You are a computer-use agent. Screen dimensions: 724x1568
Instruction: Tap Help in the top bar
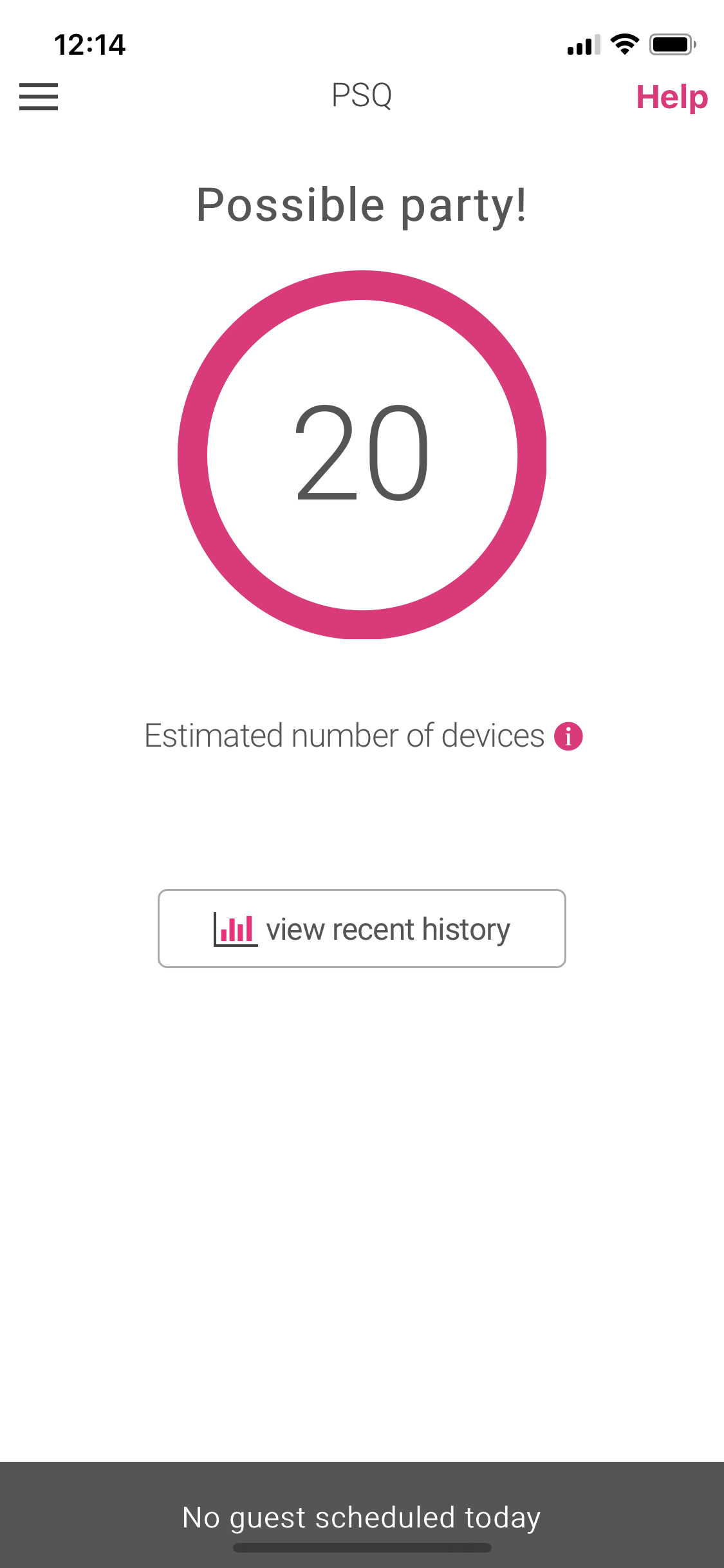(672, 97)
